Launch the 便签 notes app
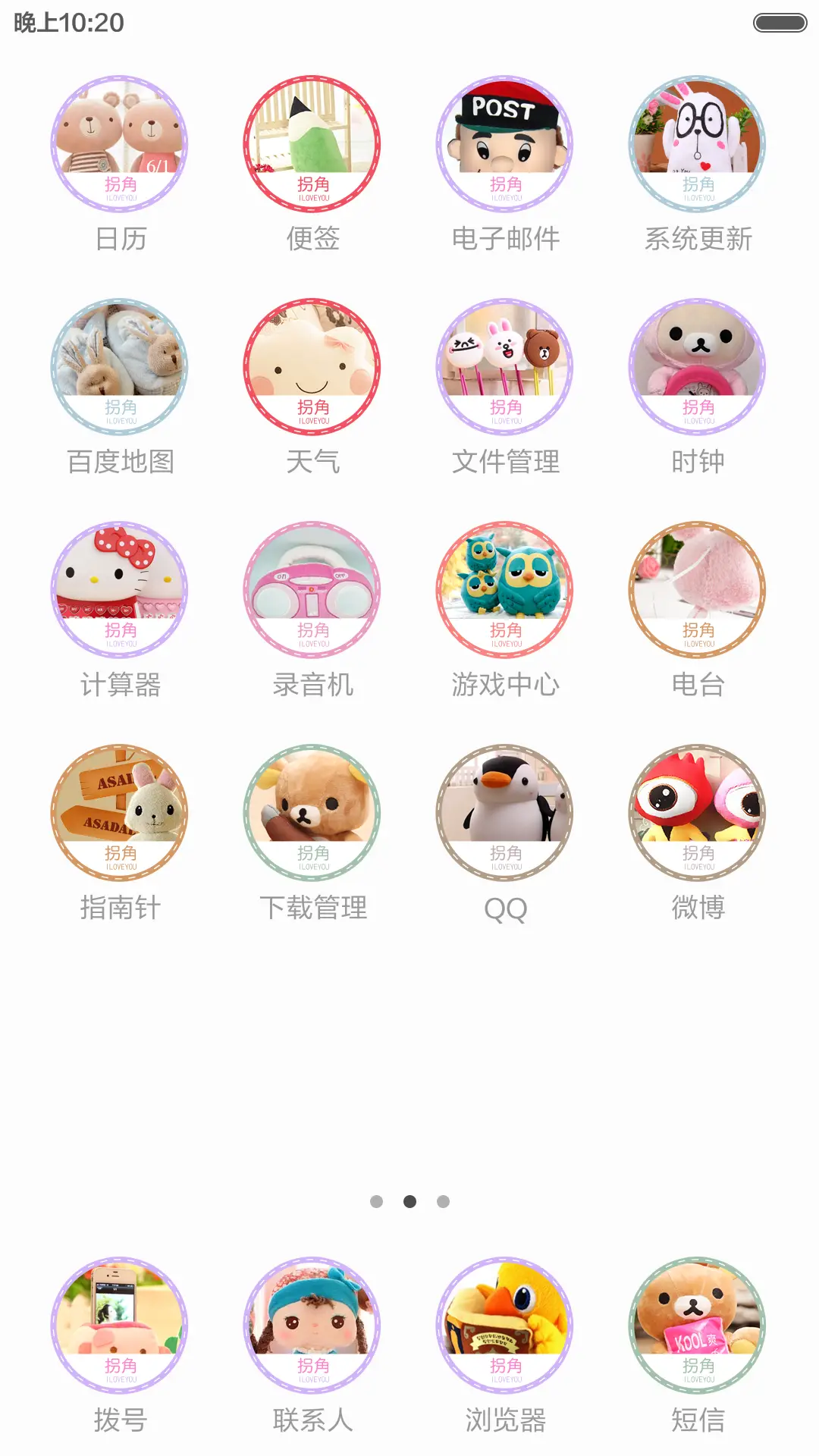819x1456 pixels. tap(312, 144)
